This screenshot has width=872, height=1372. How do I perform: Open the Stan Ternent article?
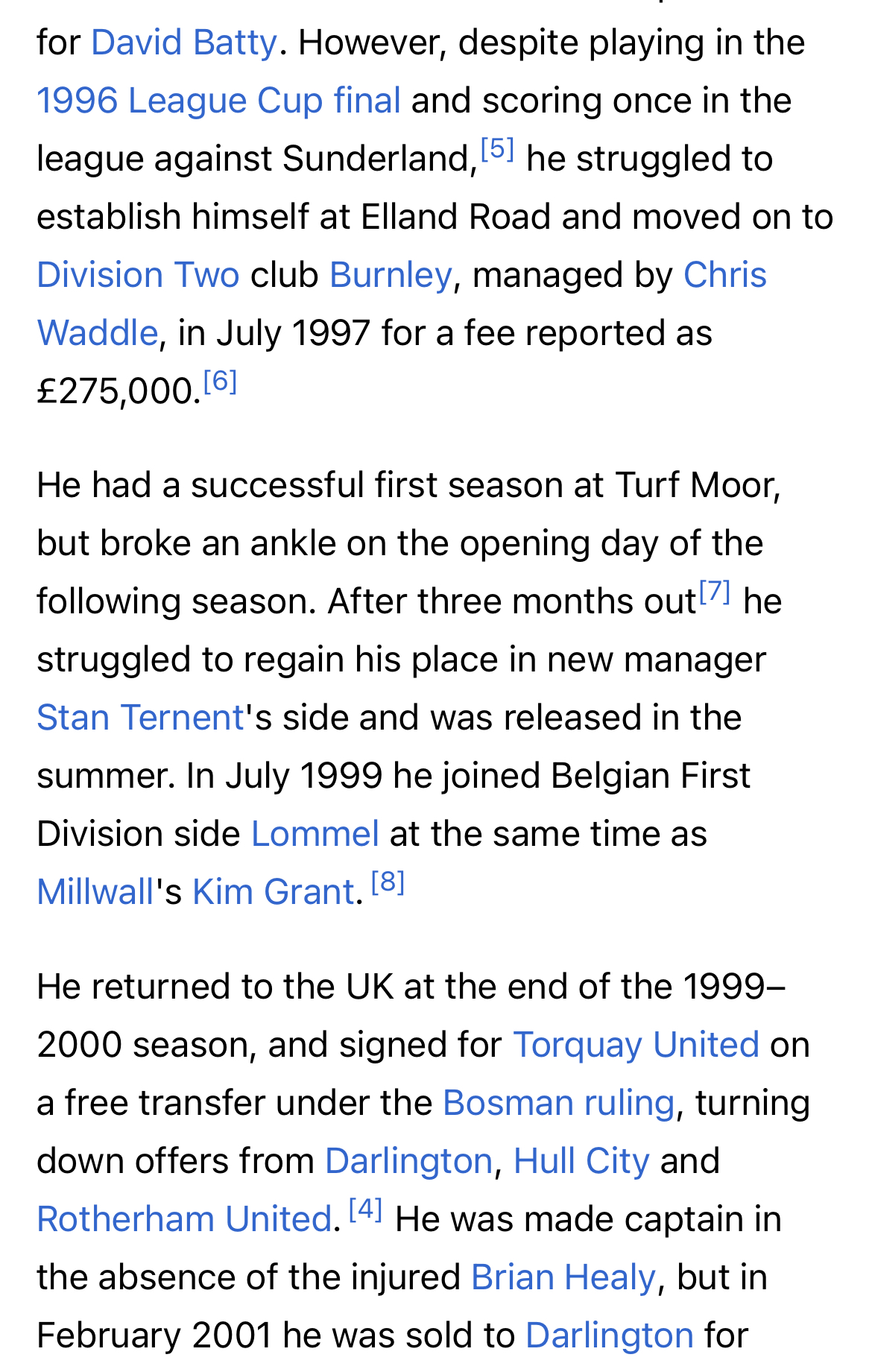(x=140, y=718)
